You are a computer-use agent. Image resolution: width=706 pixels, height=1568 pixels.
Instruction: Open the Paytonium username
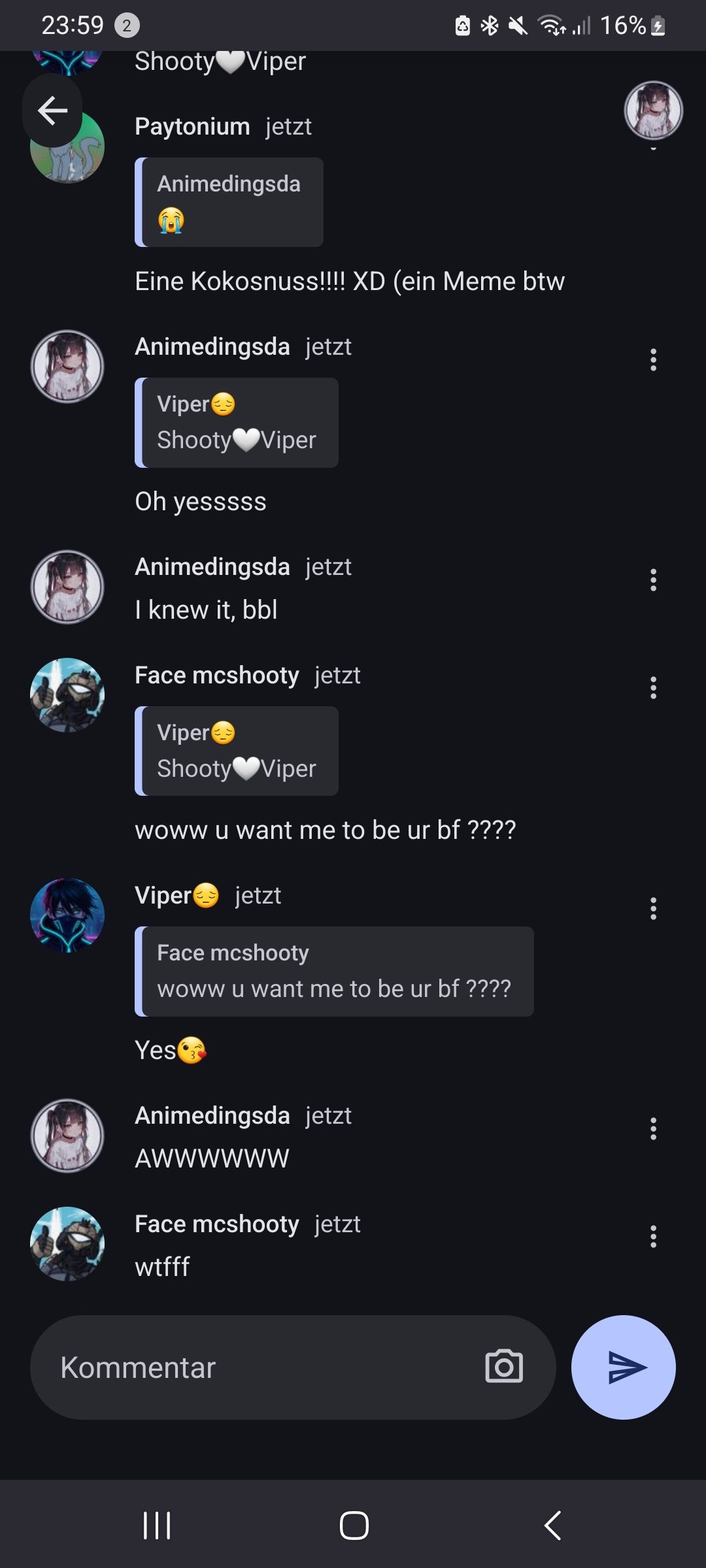(192, 126)
